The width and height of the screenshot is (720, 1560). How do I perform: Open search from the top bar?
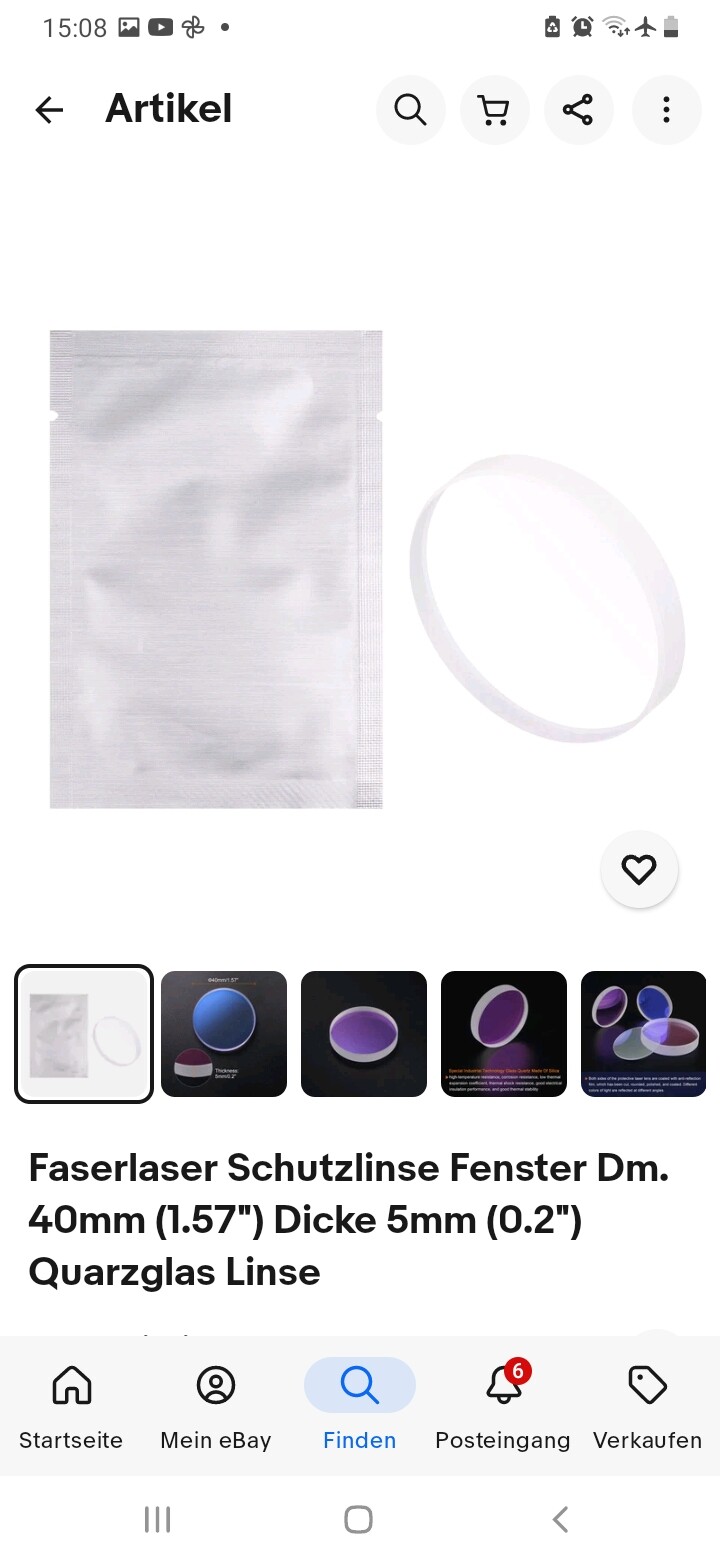(410, 110)
